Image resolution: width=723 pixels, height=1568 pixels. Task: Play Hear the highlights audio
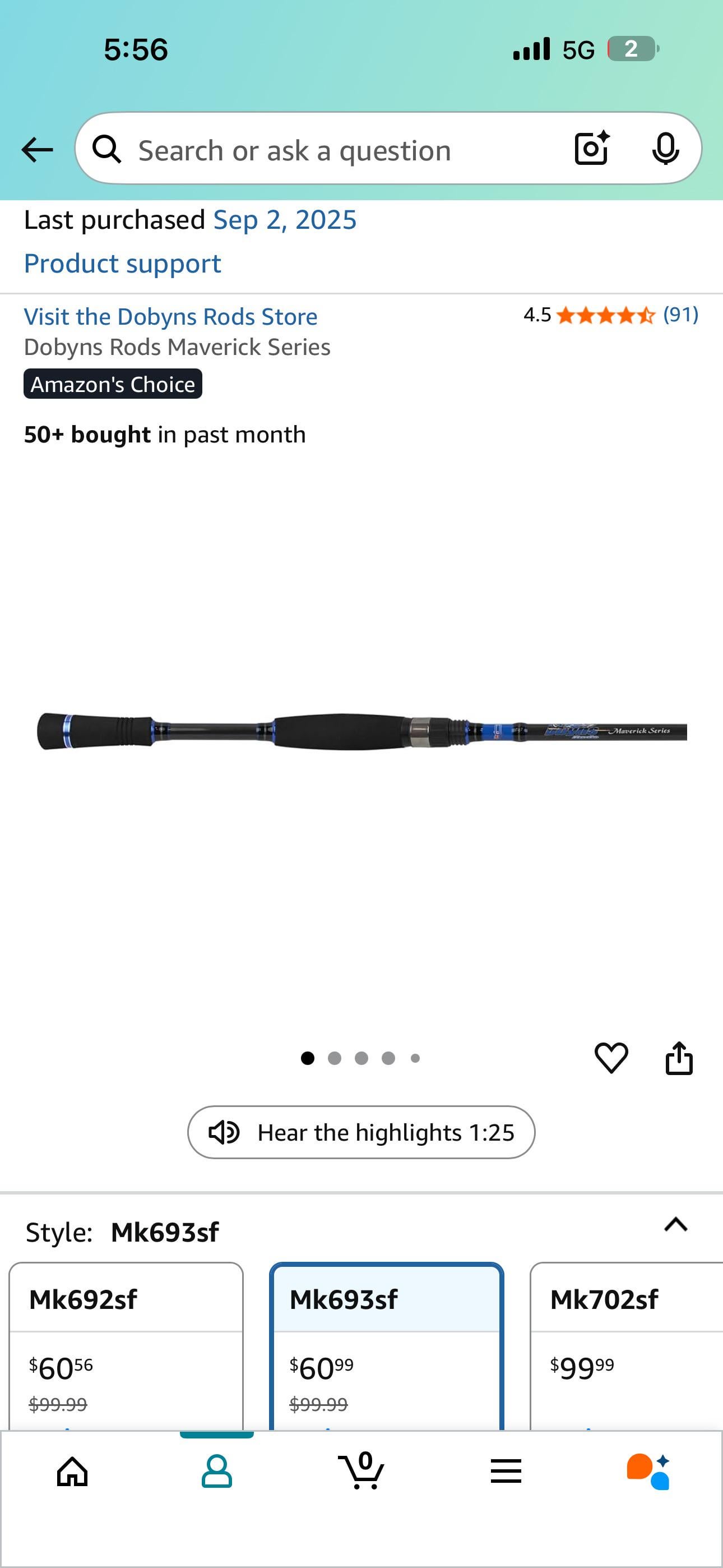(361, 1132)
